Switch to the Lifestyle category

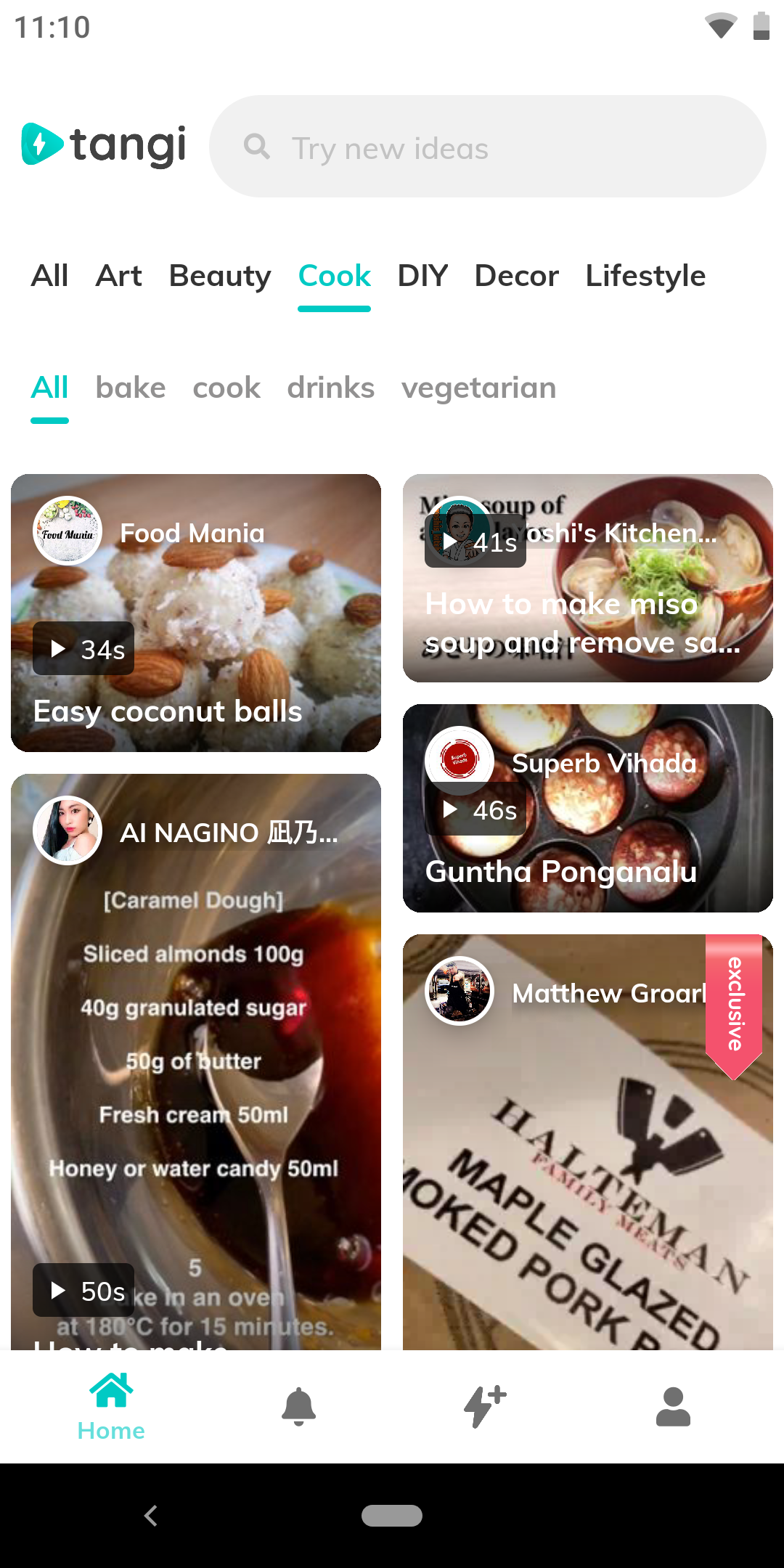[645, 277]
